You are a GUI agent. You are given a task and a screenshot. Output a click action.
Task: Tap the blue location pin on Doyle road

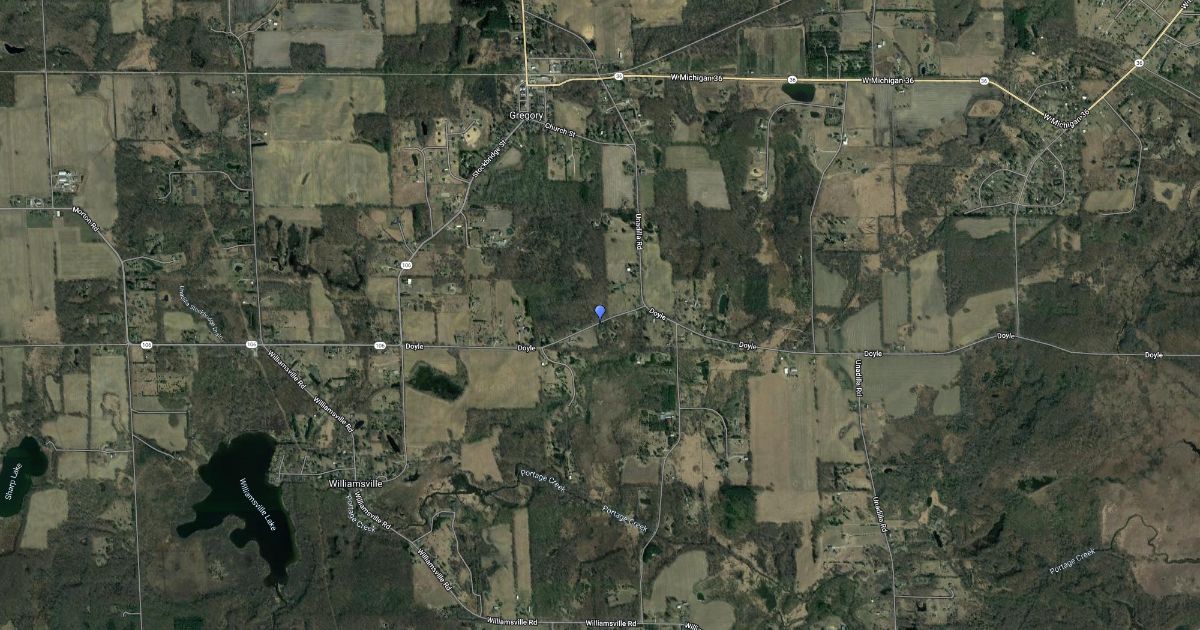[x=600, y=313]
